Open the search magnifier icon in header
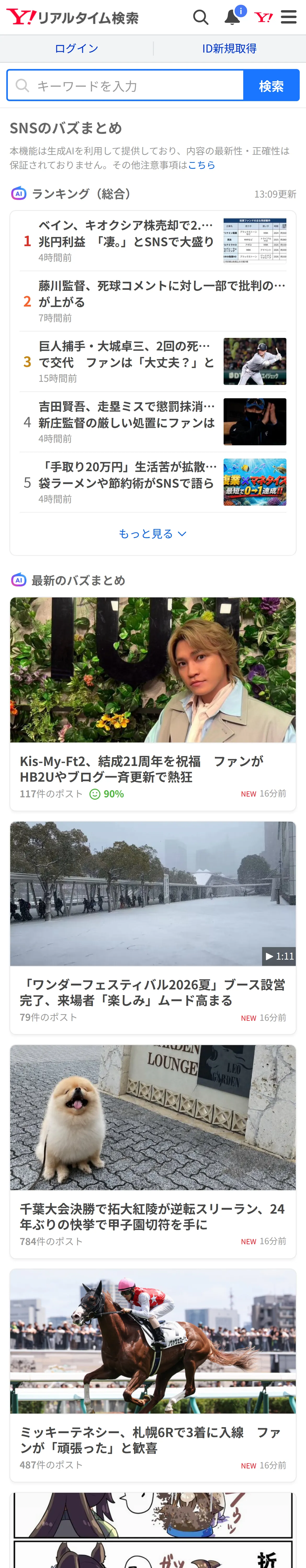 click(x=201, y=17)
